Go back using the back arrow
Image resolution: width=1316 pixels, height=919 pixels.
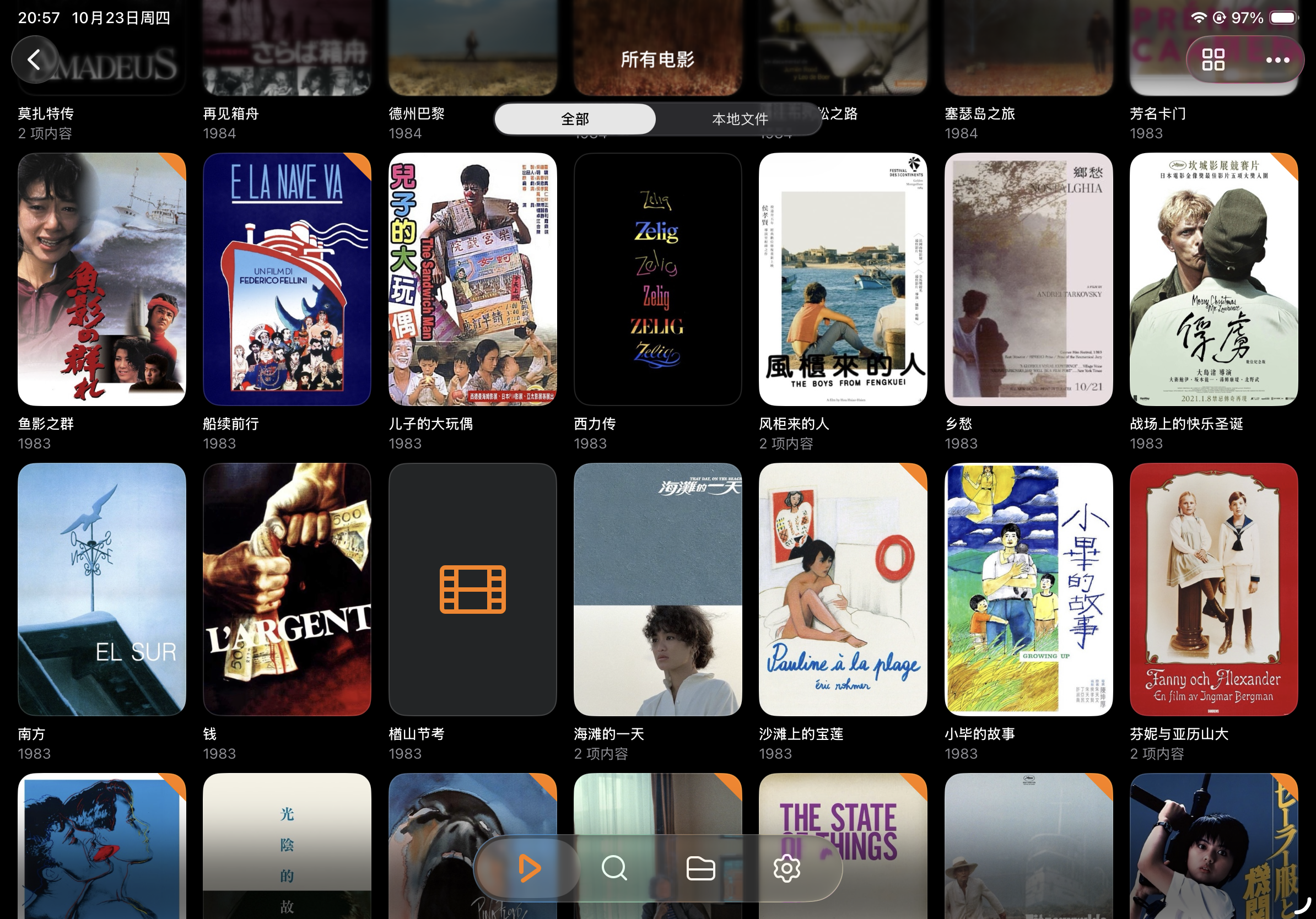tap(34, 60)
